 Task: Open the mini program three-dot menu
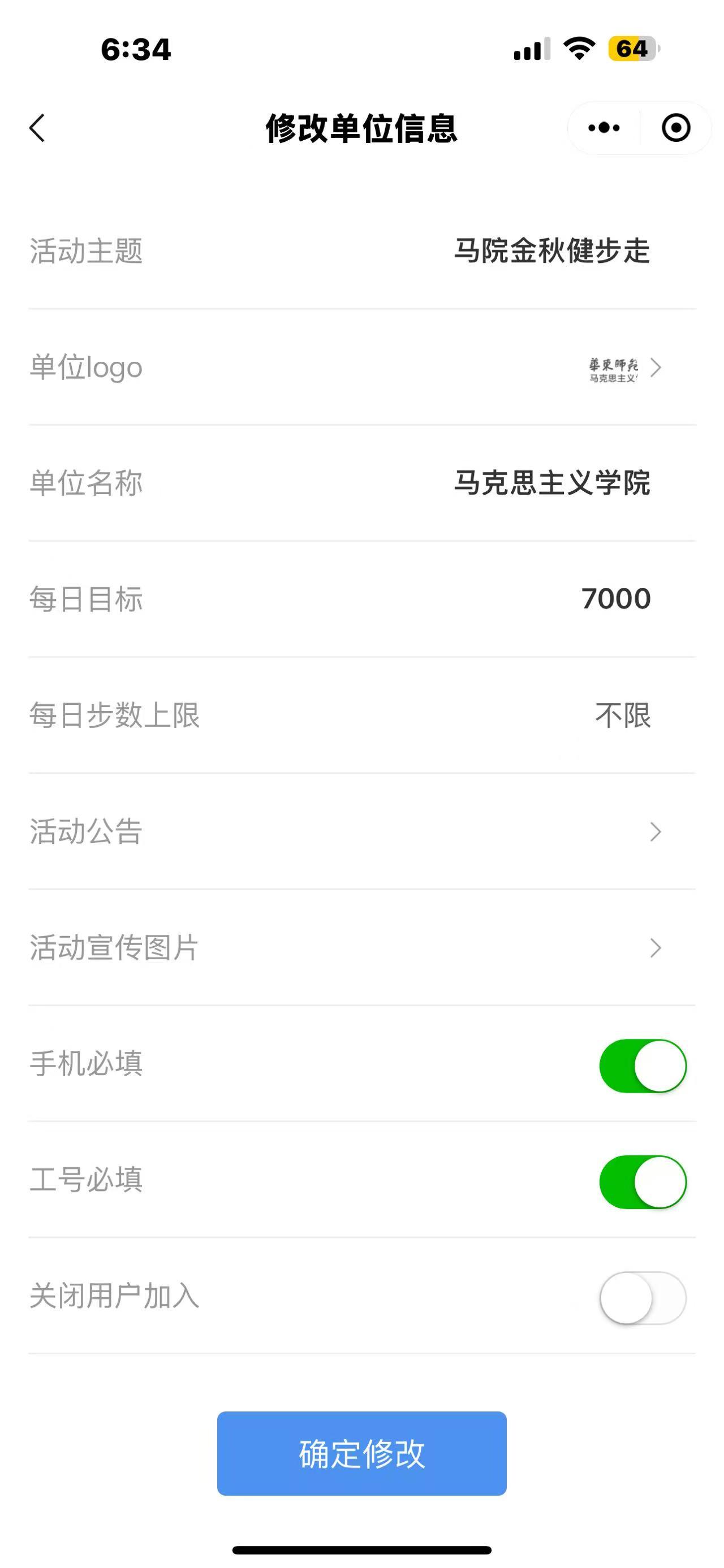point(604,128)
